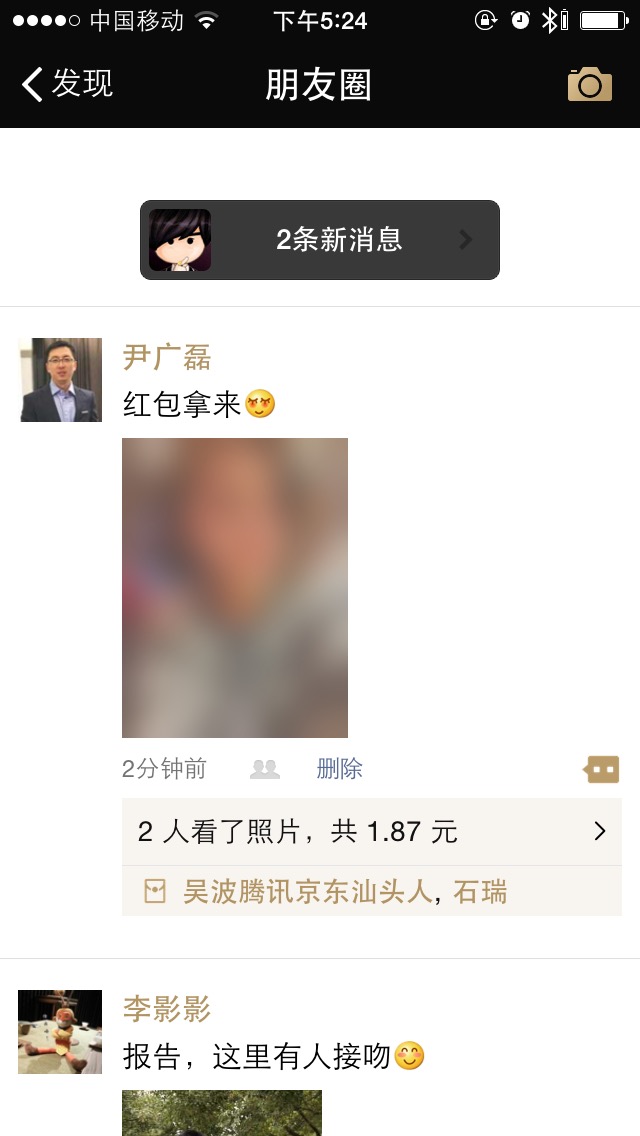Open viewer 石瑞's profile

tap(481, 892)
